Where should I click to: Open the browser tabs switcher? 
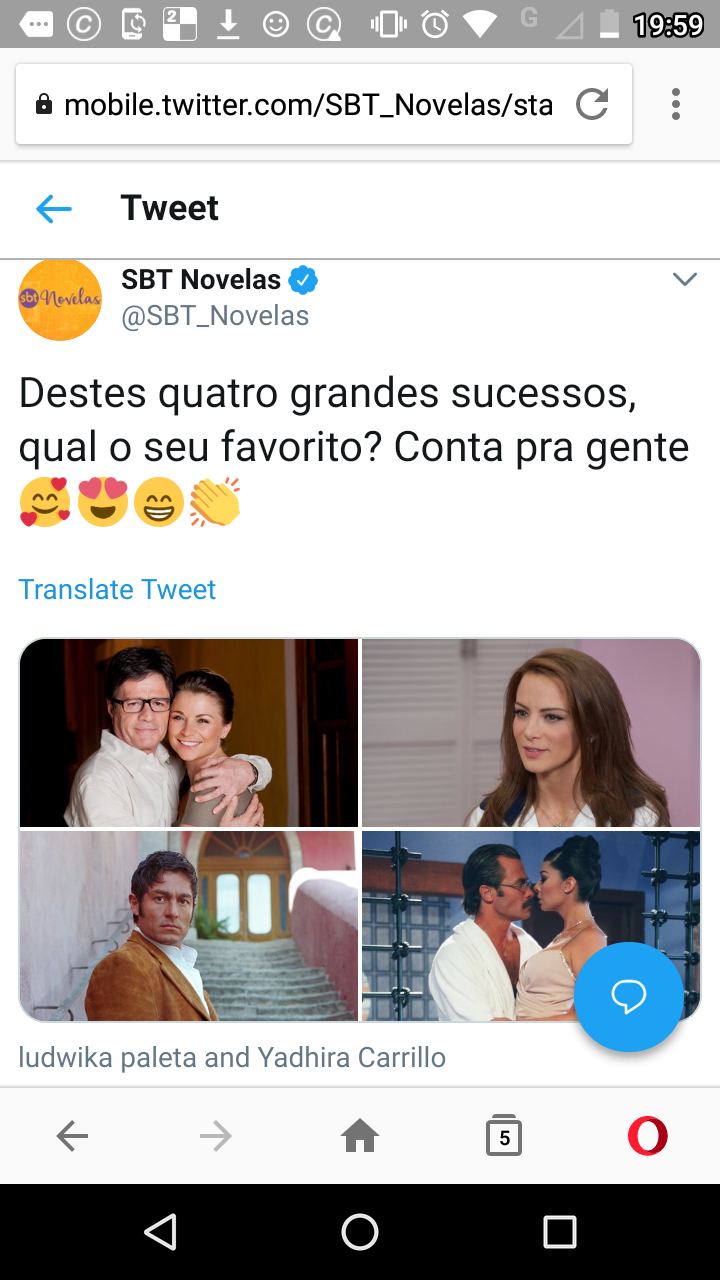coord(503,1136)
